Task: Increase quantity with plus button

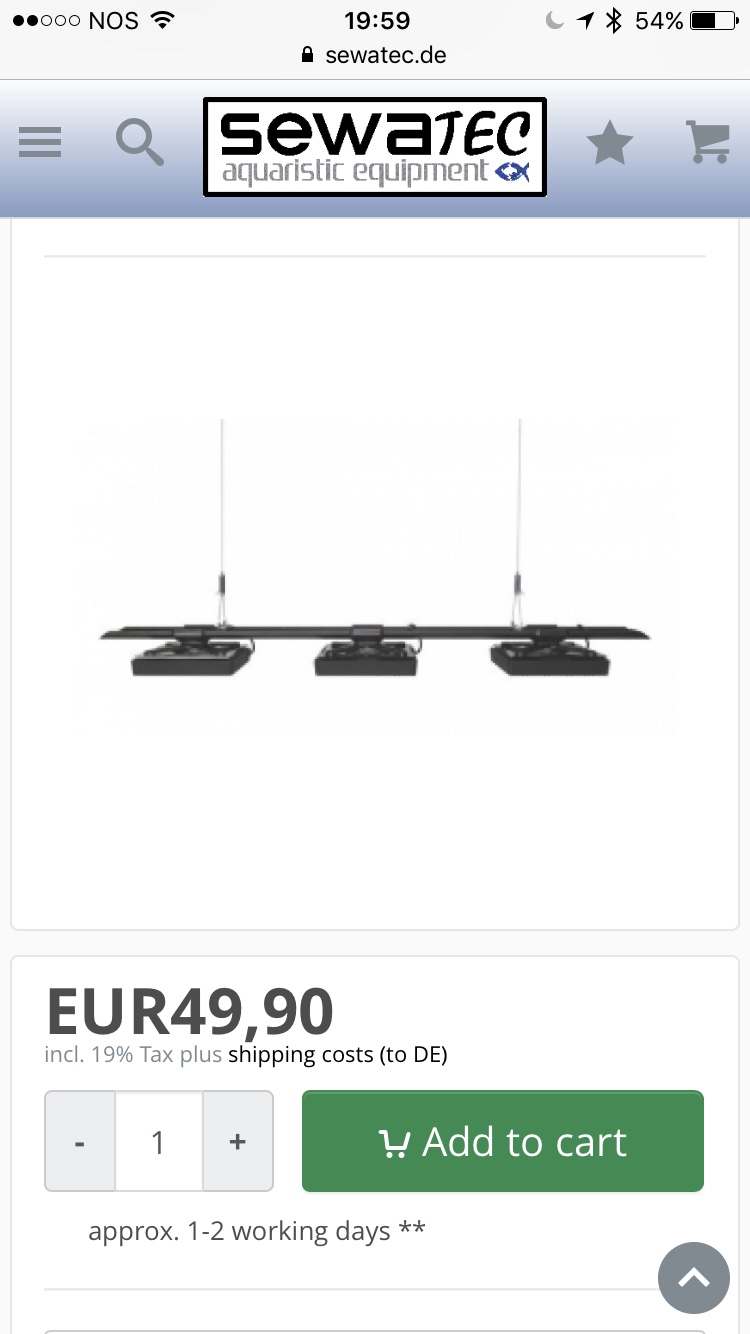Action: click(x=238, y=1141)
